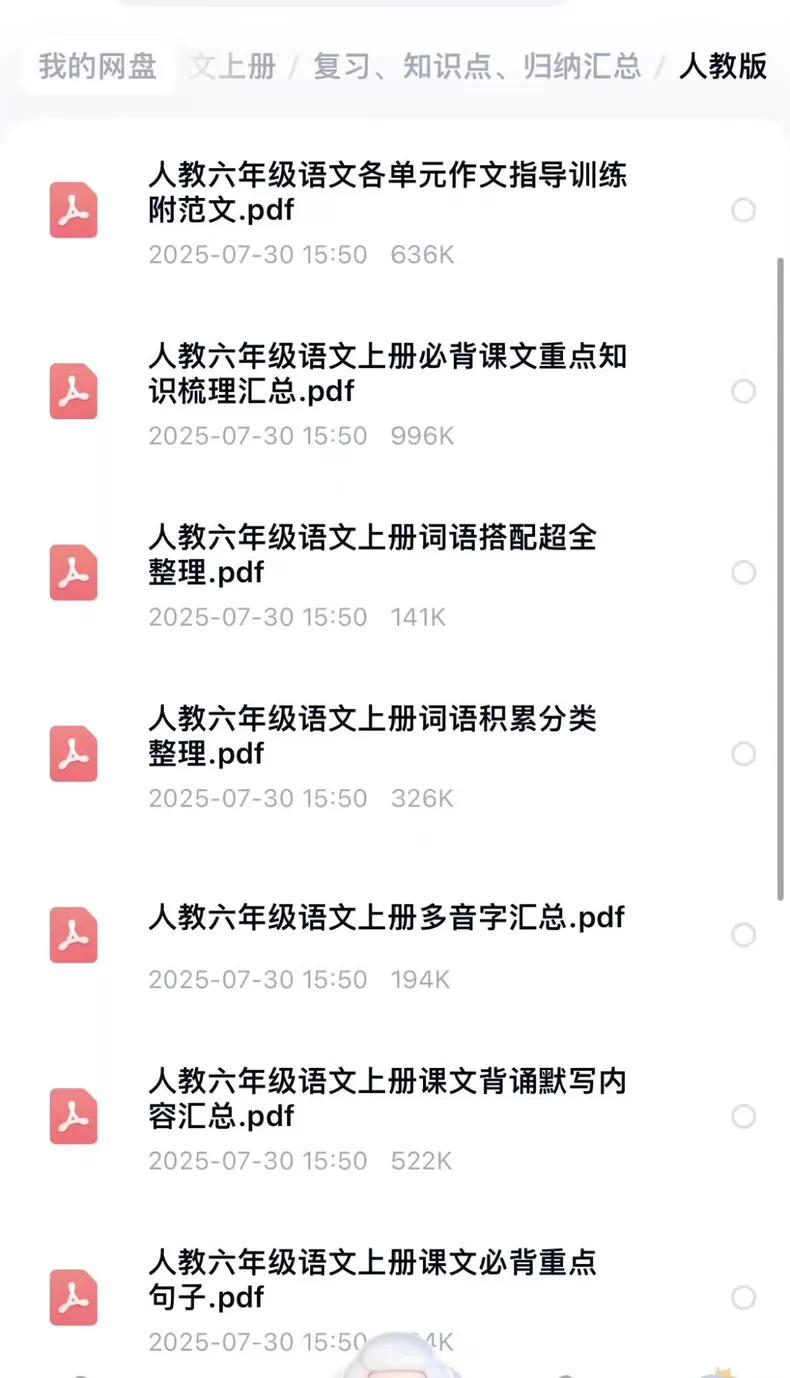The height and width of the screenshot is (1378, 790).
Task: Select the checkbox for 必背课文重点知识梳理汇总.pdf
Action: 743,391
